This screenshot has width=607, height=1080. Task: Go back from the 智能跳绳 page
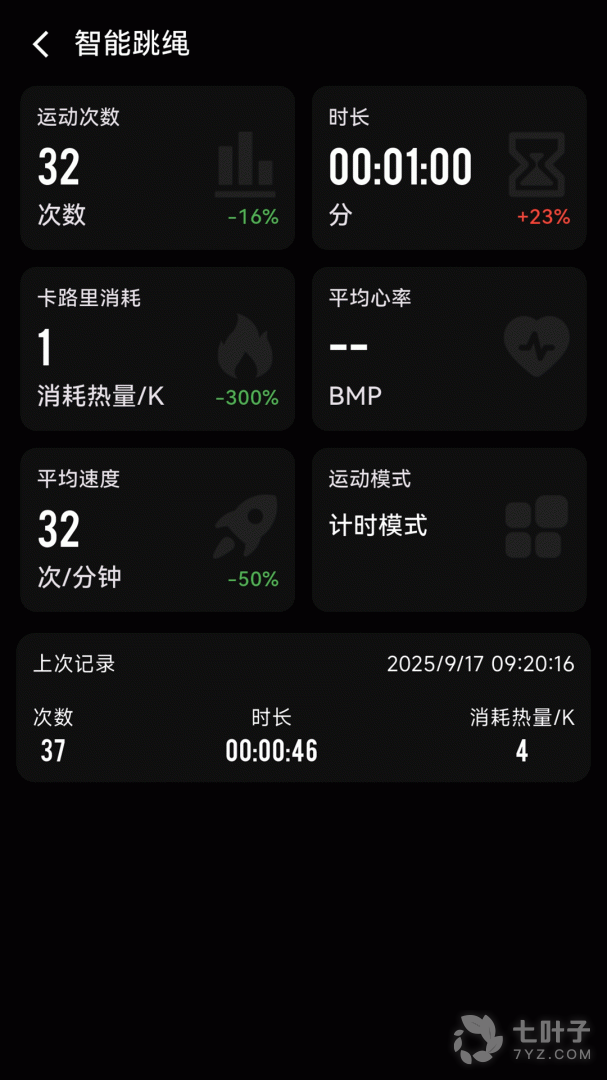click(41, 44)
